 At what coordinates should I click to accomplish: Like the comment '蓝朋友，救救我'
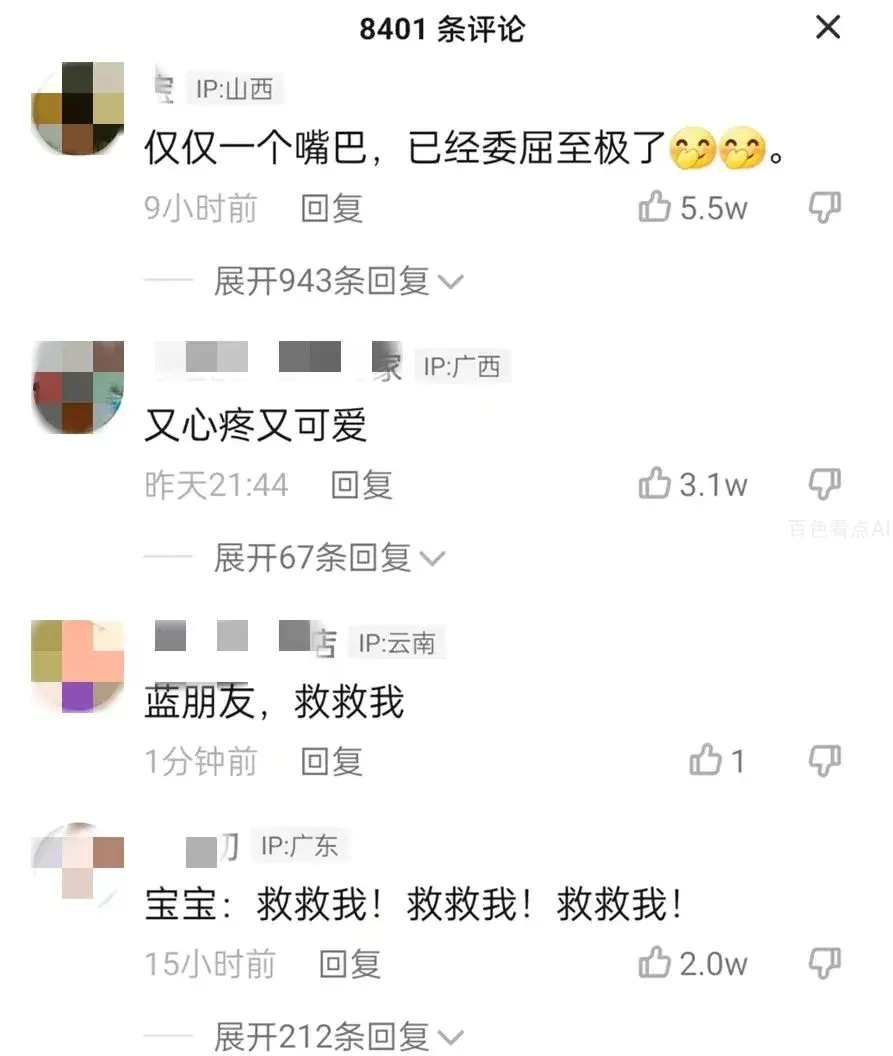(706, 762)
